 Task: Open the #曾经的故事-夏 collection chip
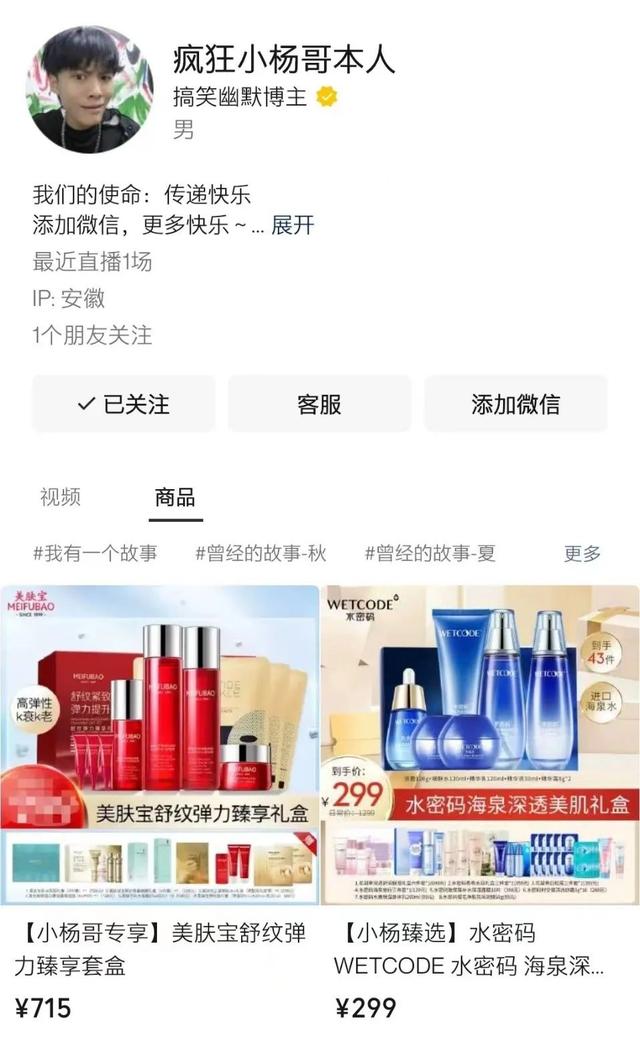(430, 553)
